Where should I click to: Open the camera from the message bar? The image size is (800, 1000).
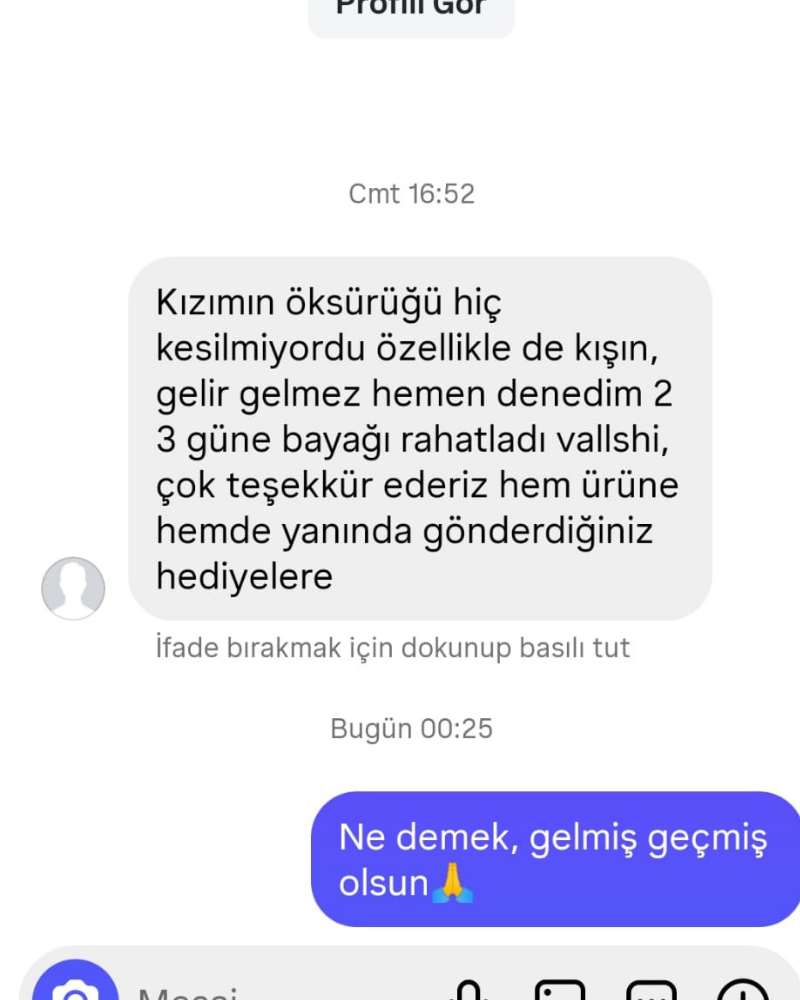[x=75, y=990]
